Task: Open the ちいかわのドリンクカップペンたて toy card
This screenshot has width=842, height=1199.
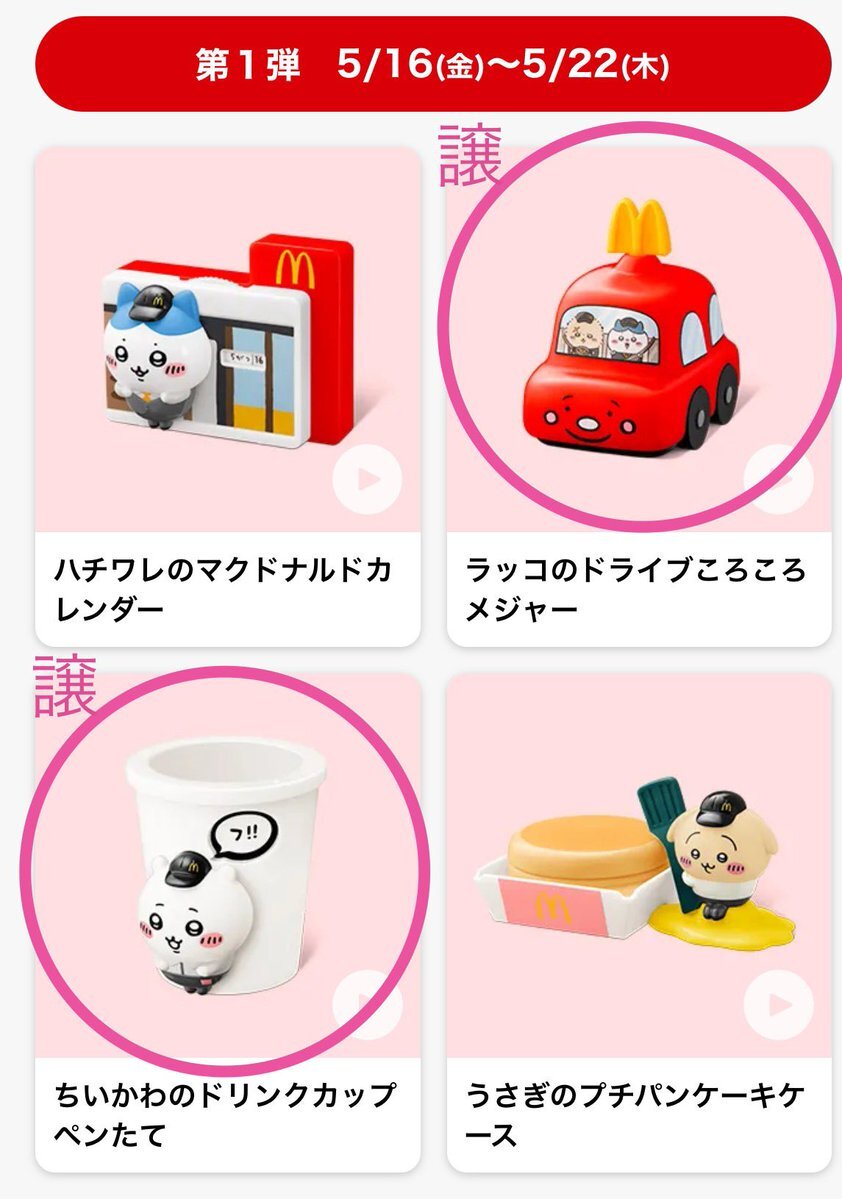Action: click(x=226, y=1115)
